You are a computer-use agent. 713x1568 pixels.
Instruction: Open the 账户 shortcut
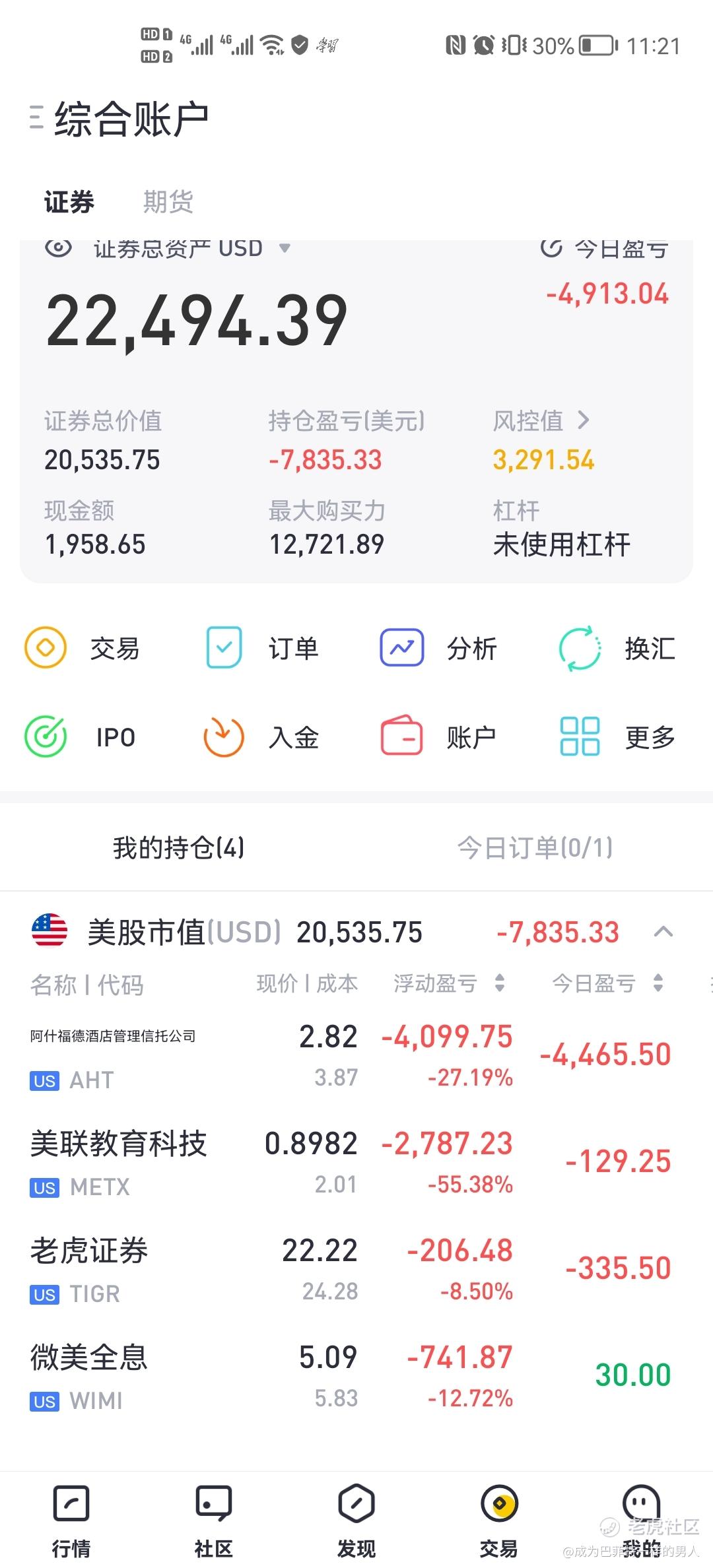pos(439,736)
